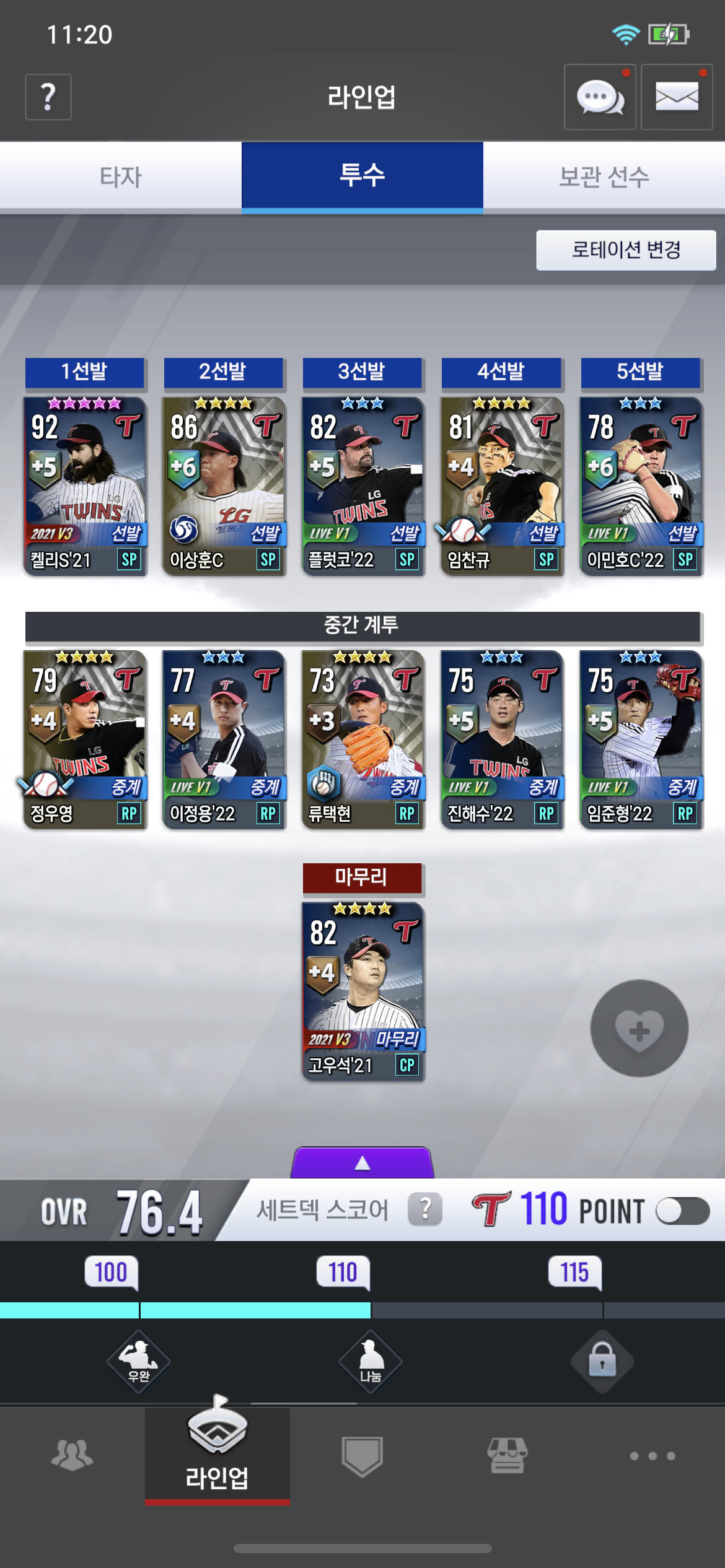
Task: Switch to the 보관 선수 tab
Action: coord(604,176)
